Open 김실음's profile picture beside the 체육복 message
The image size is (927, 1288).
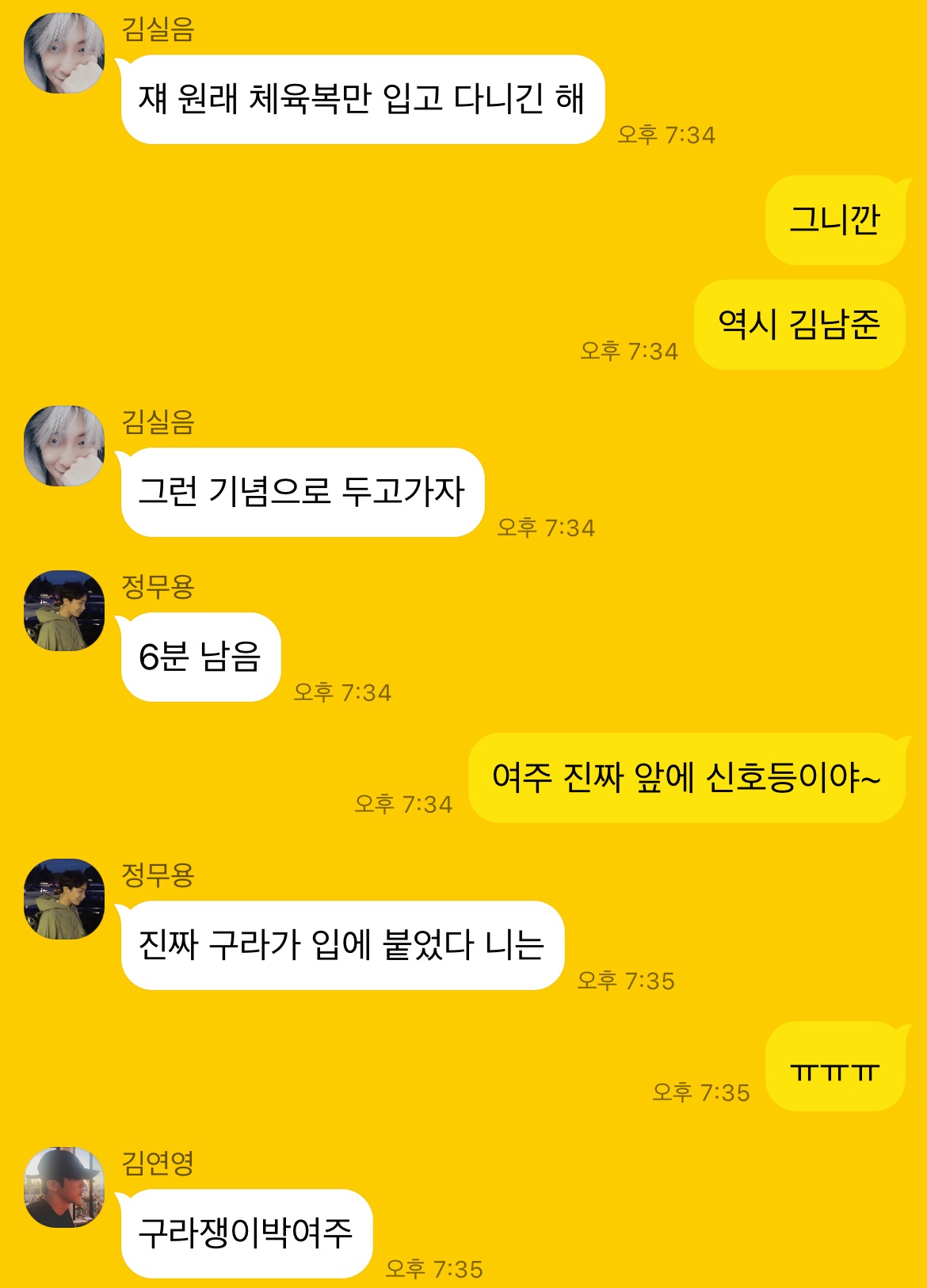[x=64, y=53]
